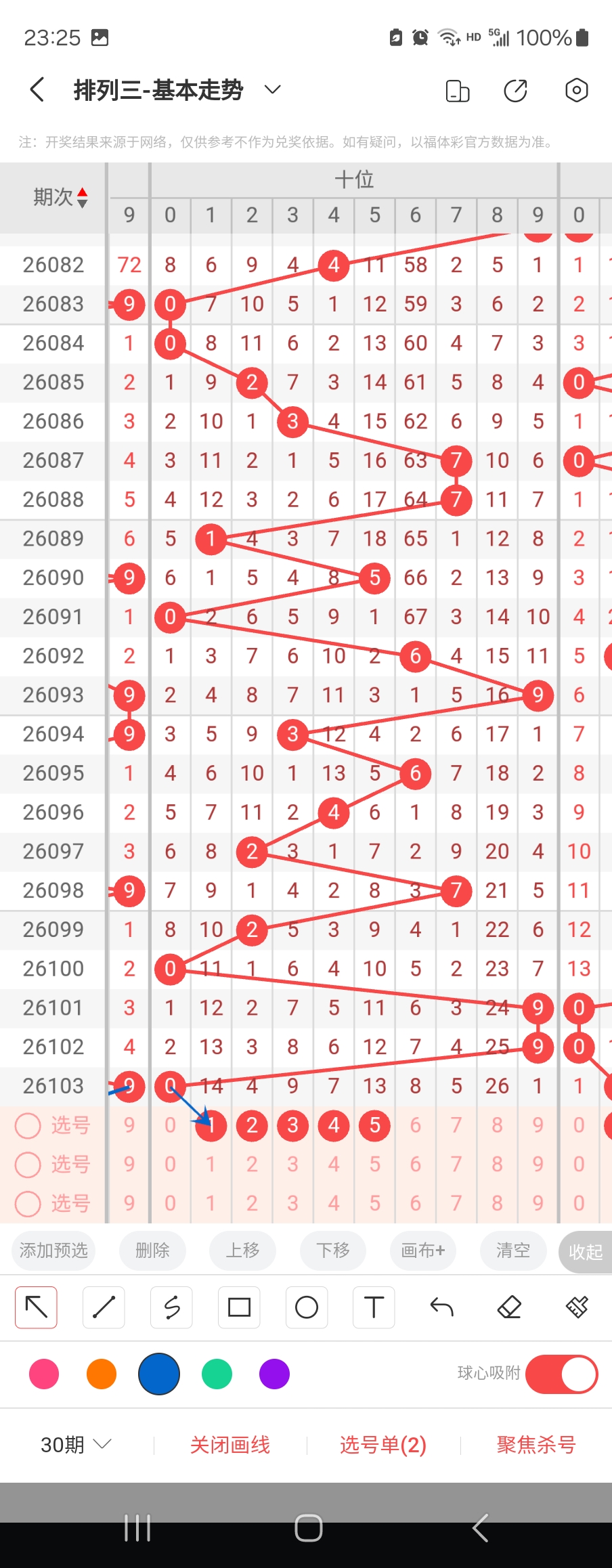Tap 画布+ to extend canvas
This screenshot has width=612, height=1568.
(422, 1250)
